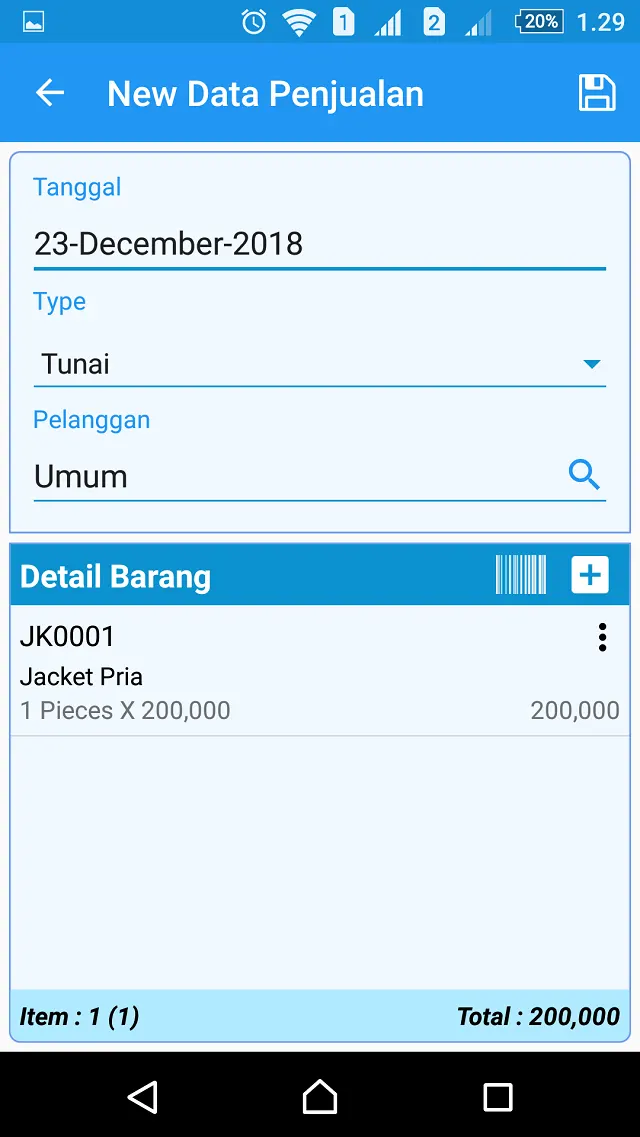The width and height of the screenshot is (640, 1137).
Task: Open the options menu for JK0001
Action: pos(602,637)
